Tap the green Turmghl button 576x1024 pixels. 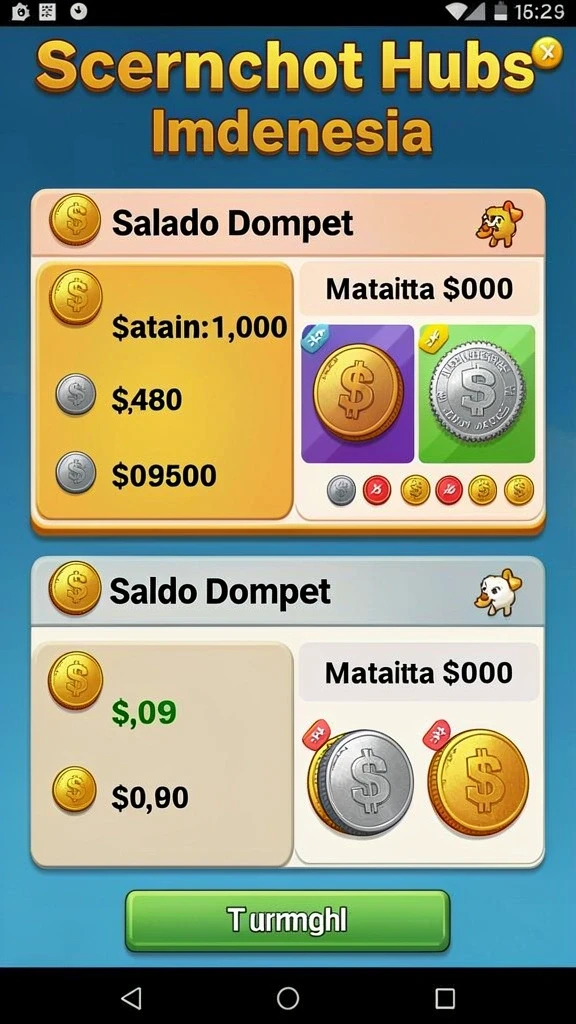pyautogui.click(x=287, y=921)
